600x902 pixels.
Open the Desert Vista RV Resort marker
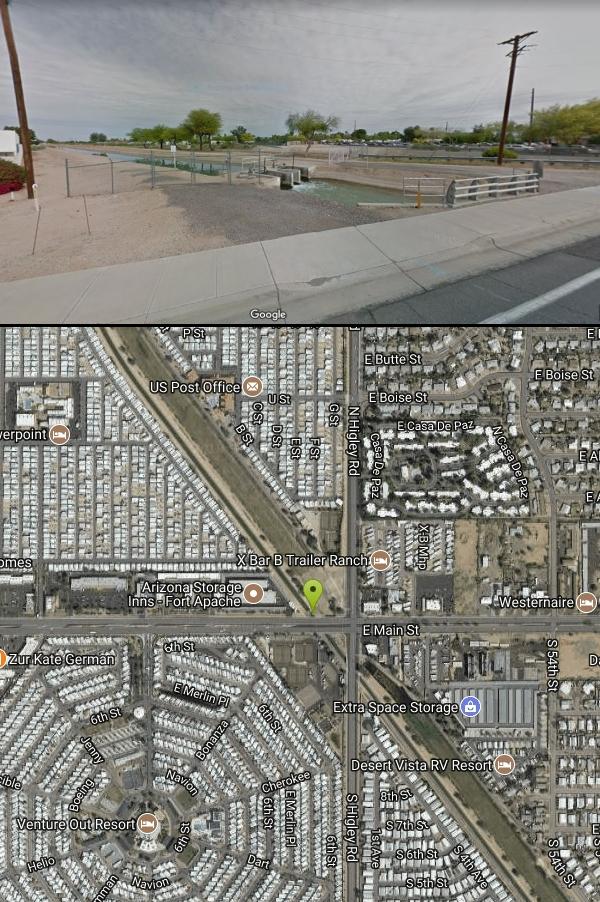[x=504, y=765]
